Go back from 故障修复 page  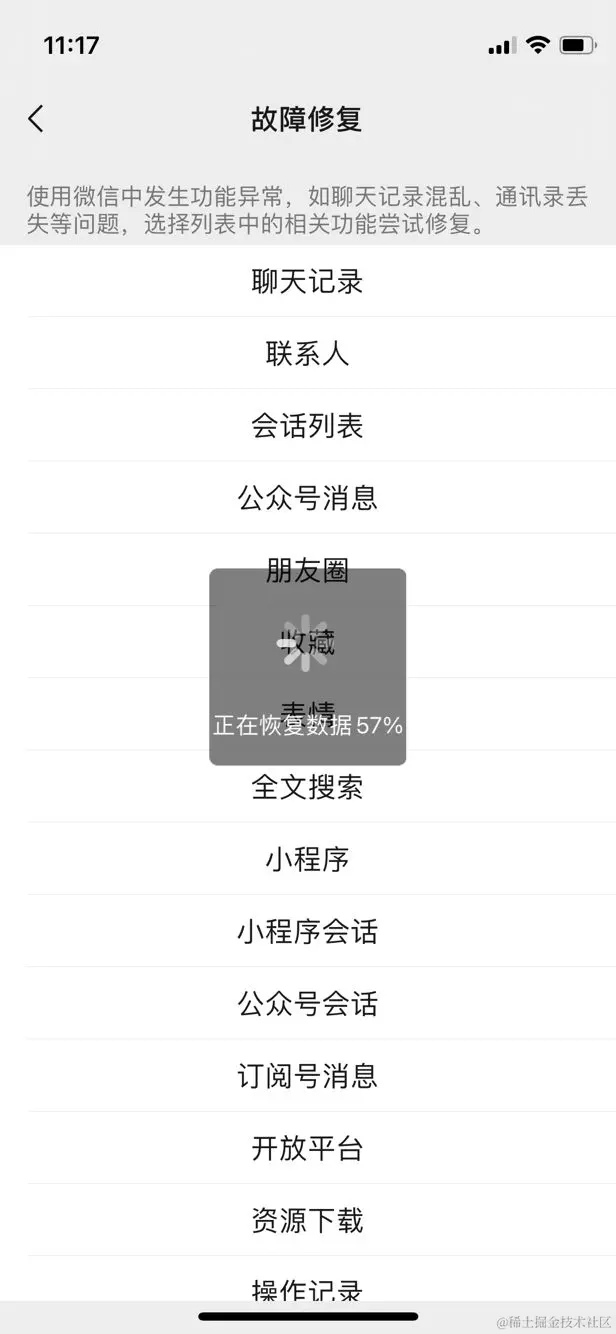[36, 119]
